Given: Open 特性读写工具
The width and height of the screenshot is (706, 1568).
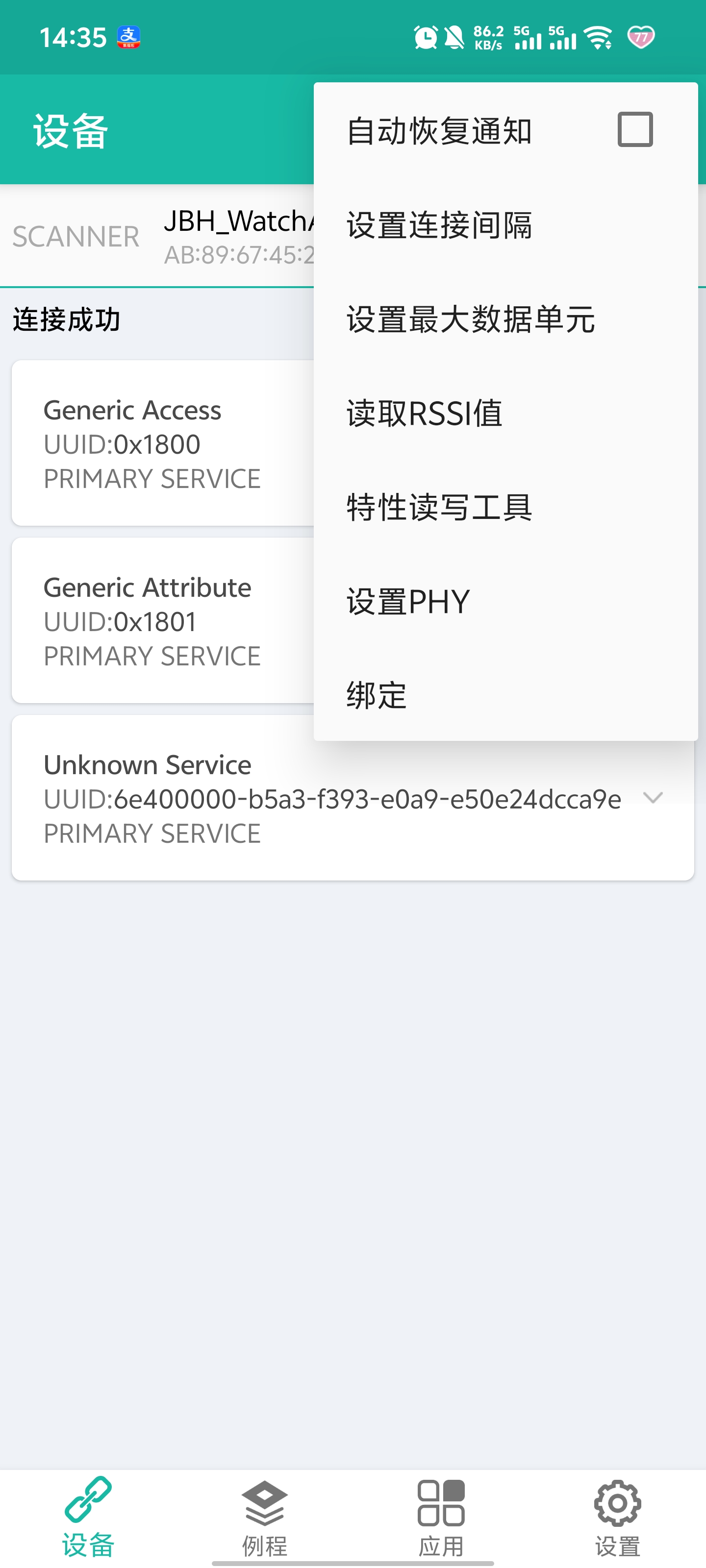Looking at the screenshot, I should pyautogui.click(x=439, y=507).
